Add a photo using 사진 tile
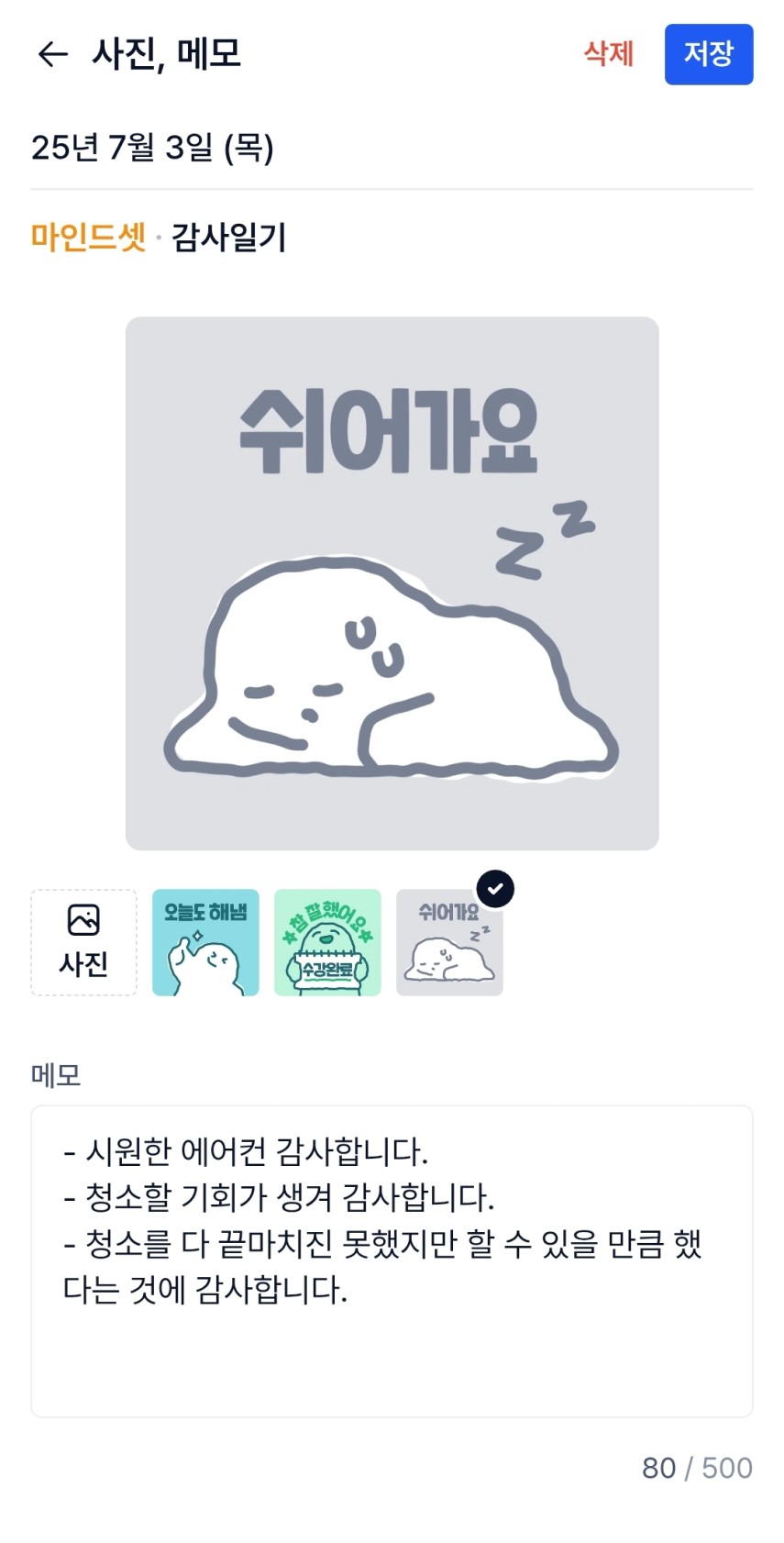This screenshot has width=784, height=1543. (x=83, y=942)
